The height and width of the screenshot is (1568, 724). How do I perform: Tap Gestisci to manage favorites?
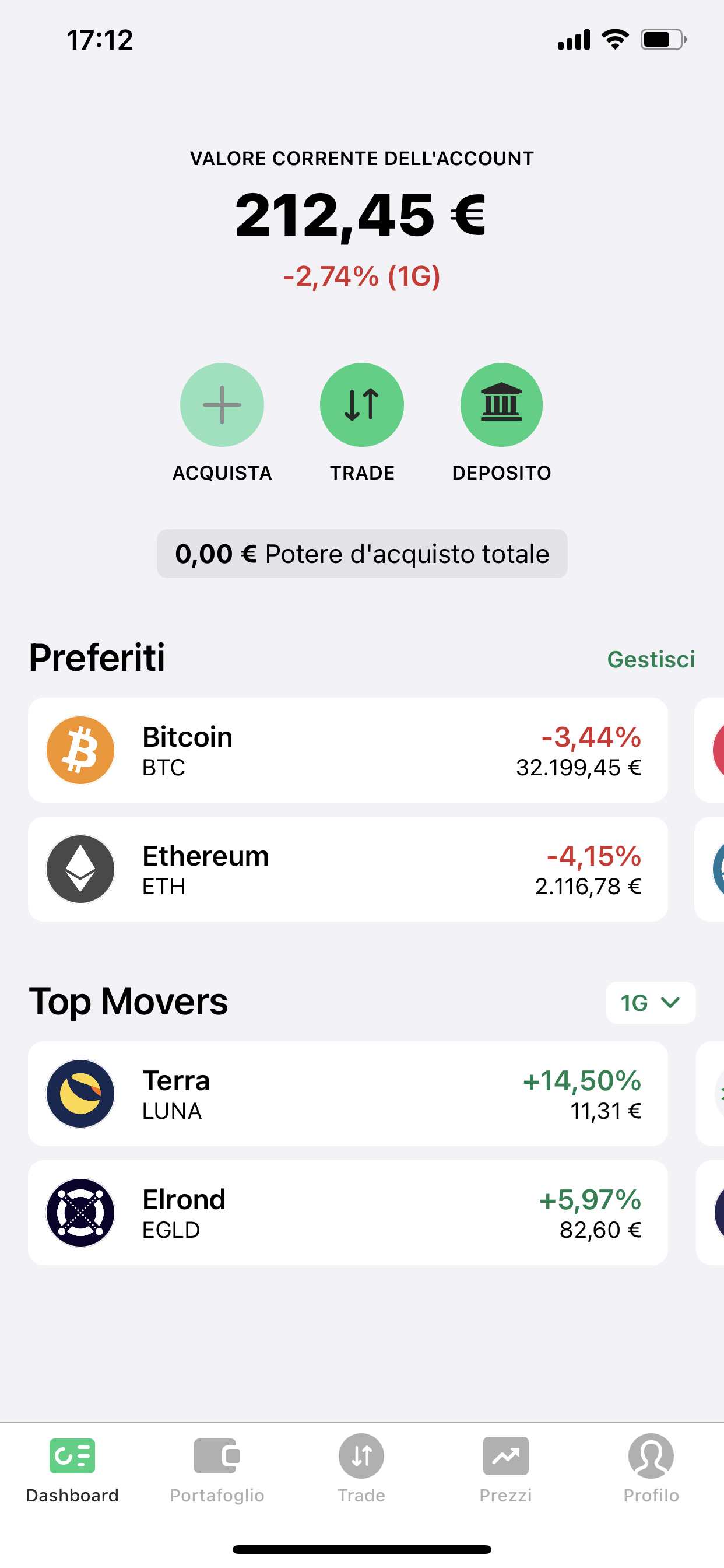coord(651,659)
